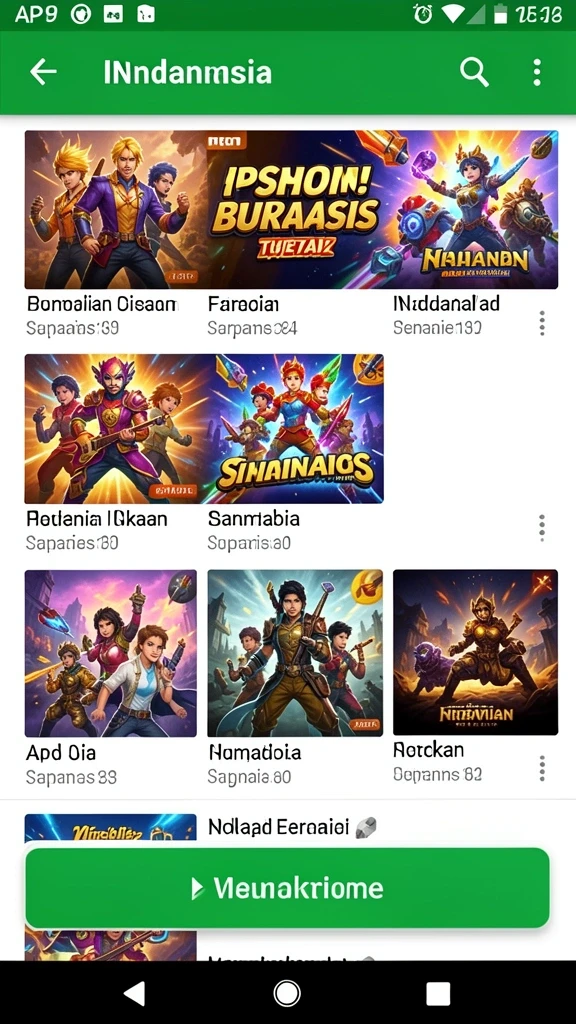Open search in the app bar

[x=475, y=72]
